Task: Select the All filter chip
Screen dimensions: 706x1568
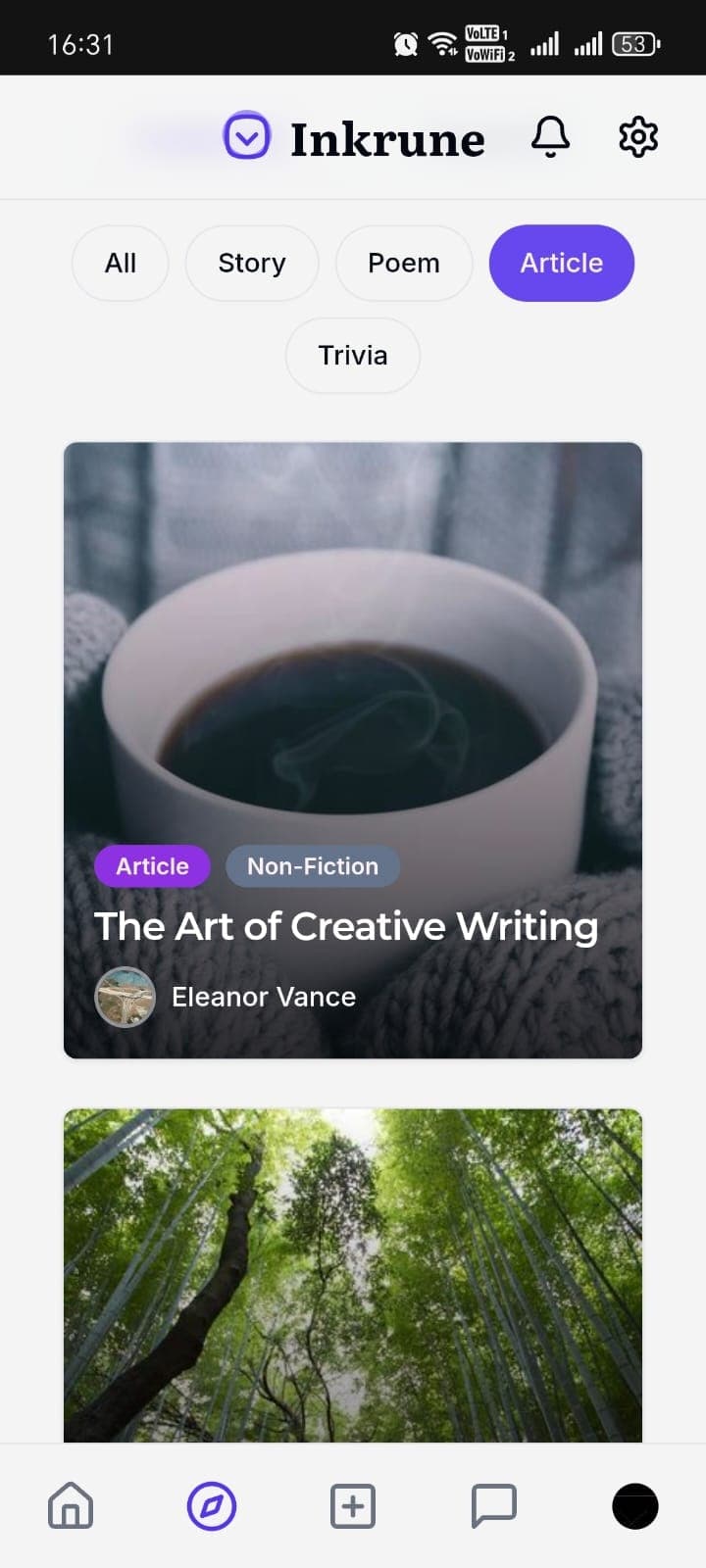Action: 121,263
